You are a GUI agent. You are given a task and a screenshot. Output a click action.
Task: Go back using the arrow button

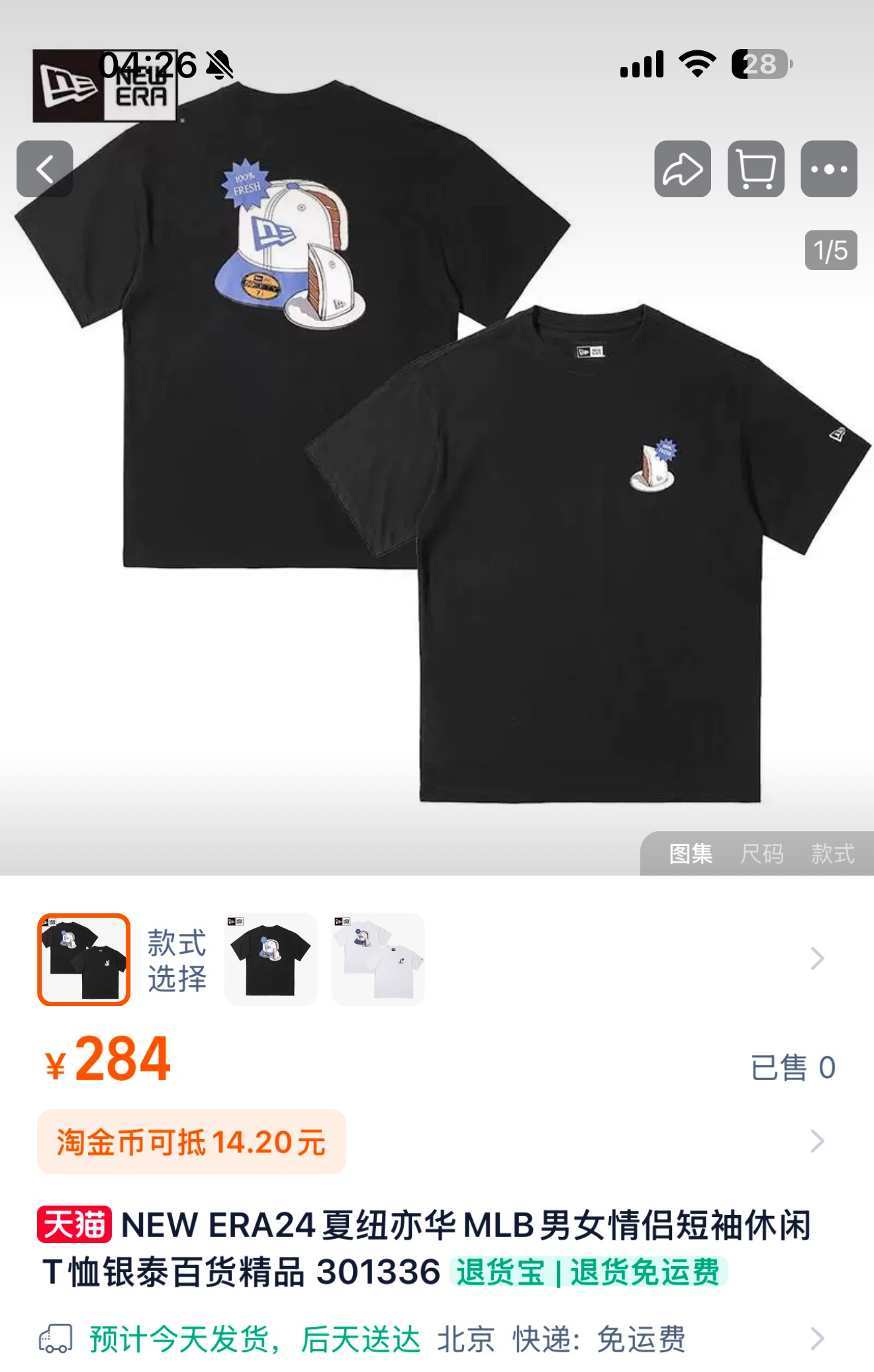(x=44, y=169)
